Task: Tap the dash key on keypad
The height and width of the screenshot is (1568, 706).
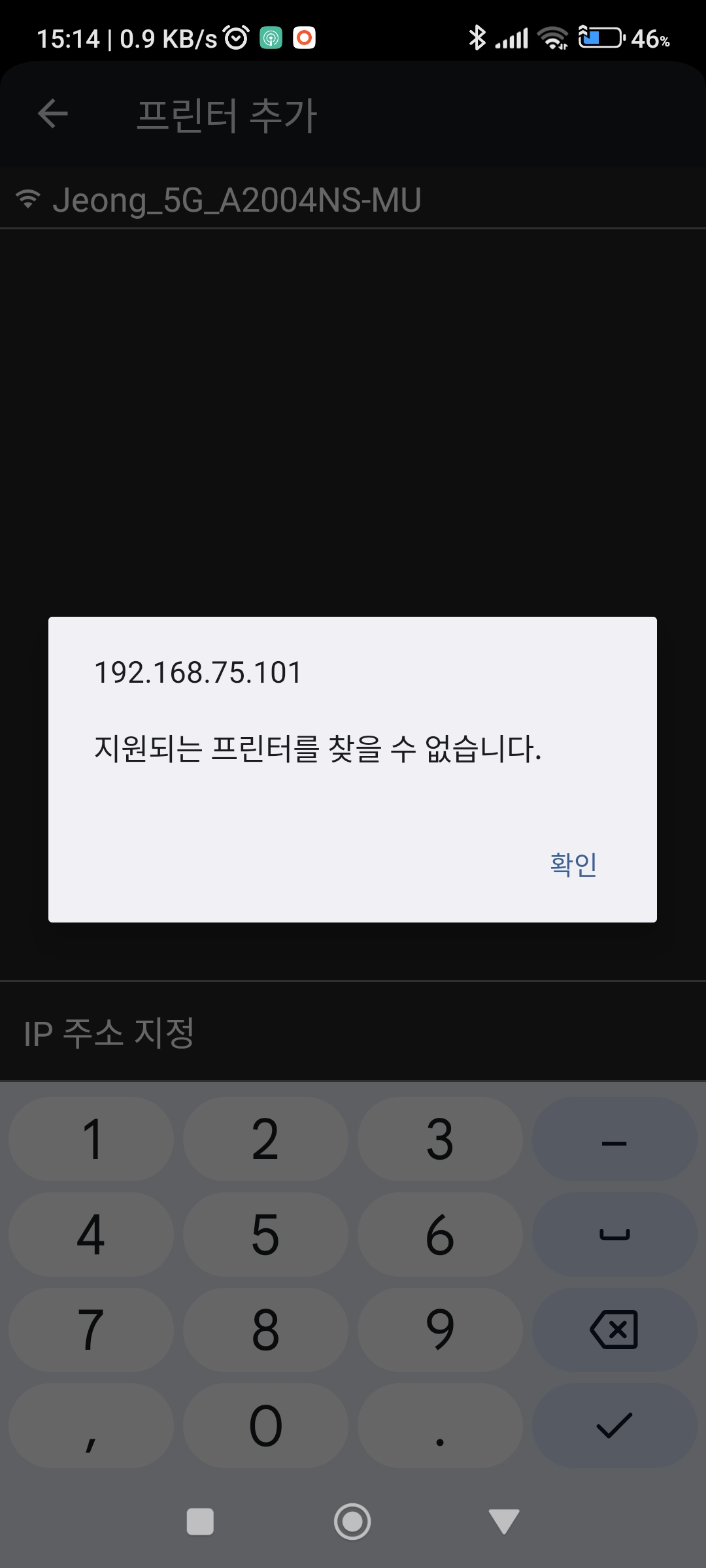Action: pos(614,1139)
